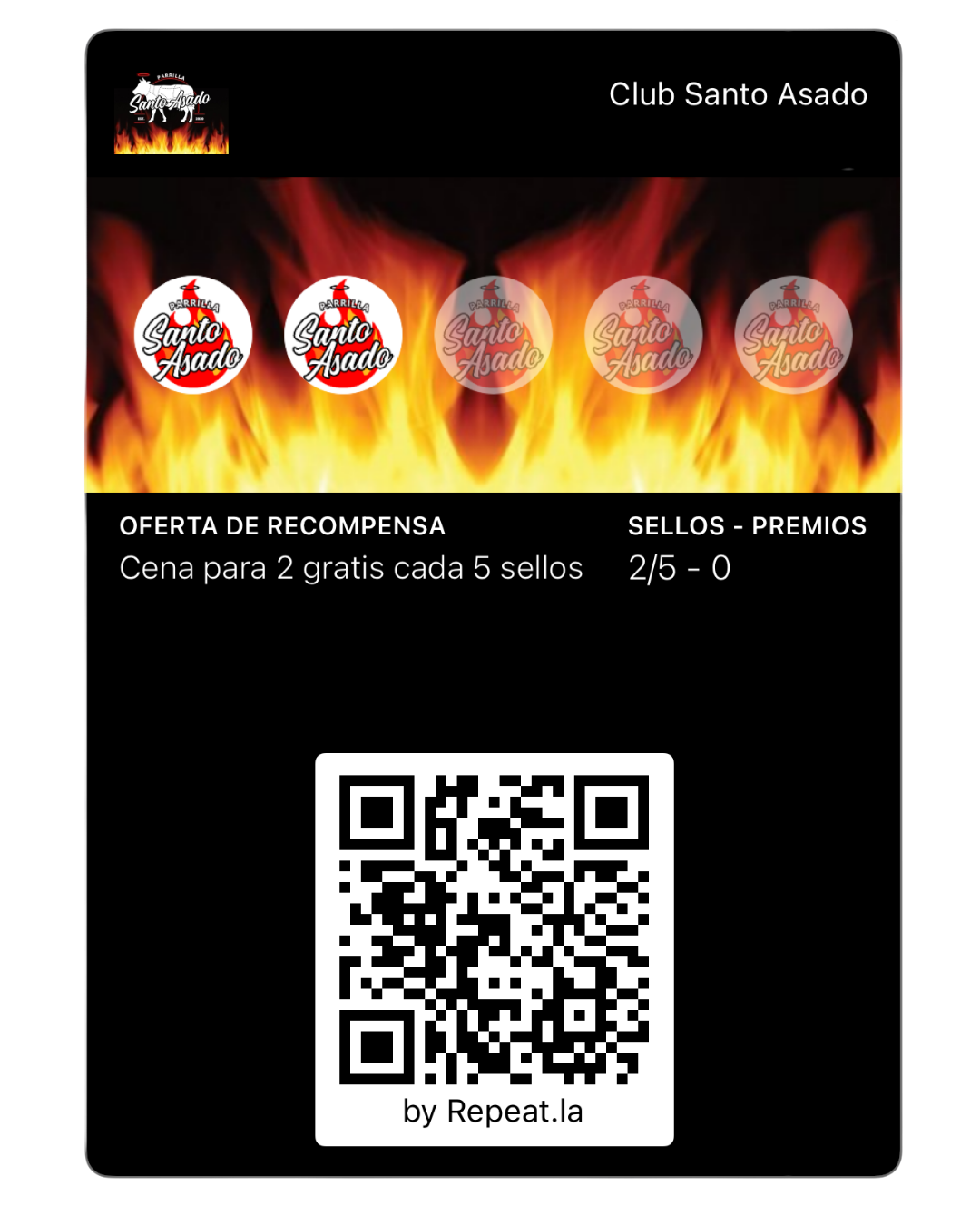Click the Santo Asado parrilla logo

click(x=170, y=111)
